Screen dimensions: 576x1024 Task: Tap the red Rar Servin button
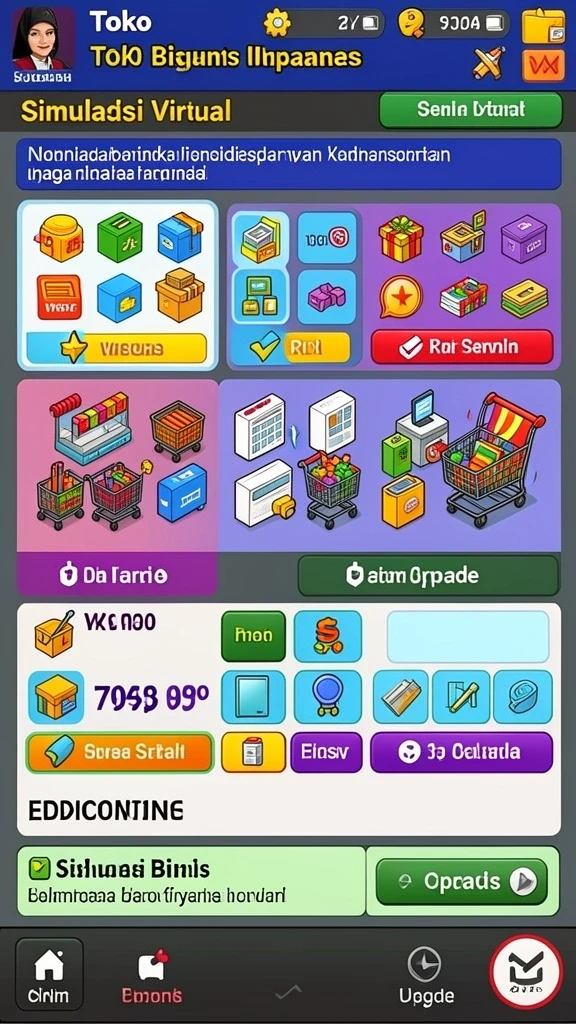coord(462,347)
